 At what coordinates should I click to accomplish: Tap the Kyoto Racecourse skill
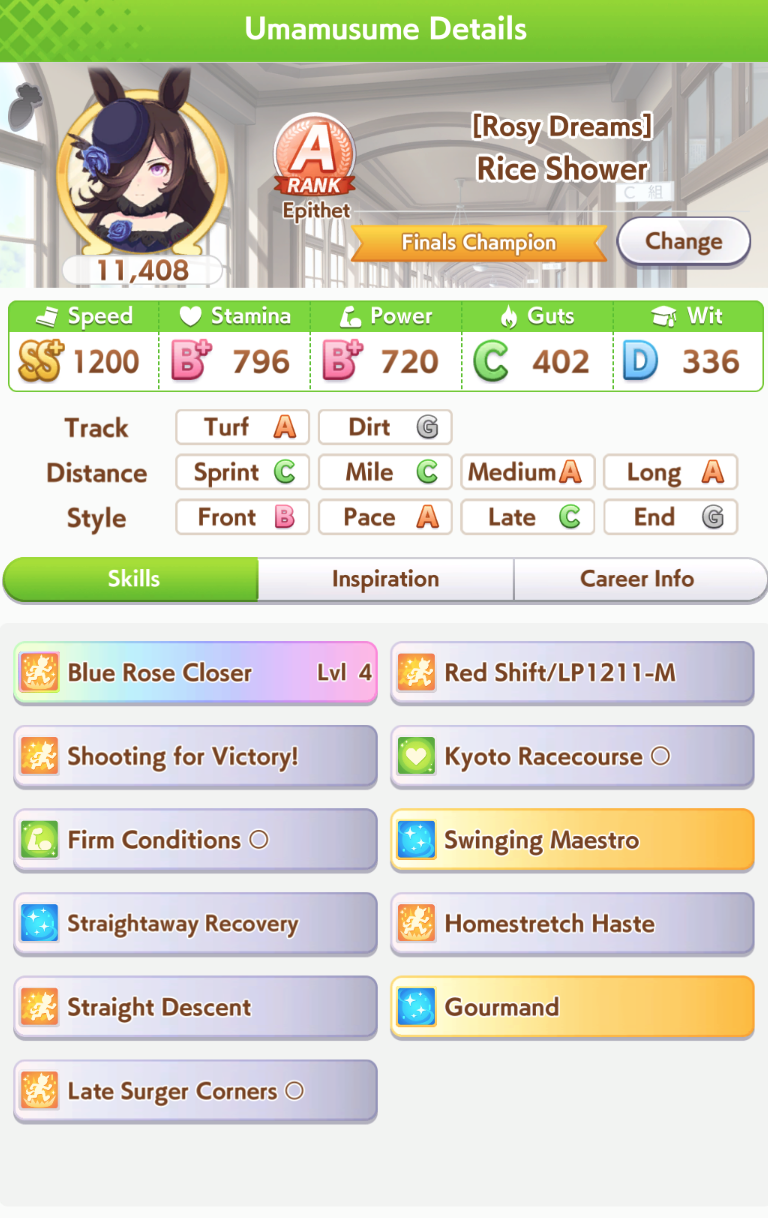click(572, 757)
